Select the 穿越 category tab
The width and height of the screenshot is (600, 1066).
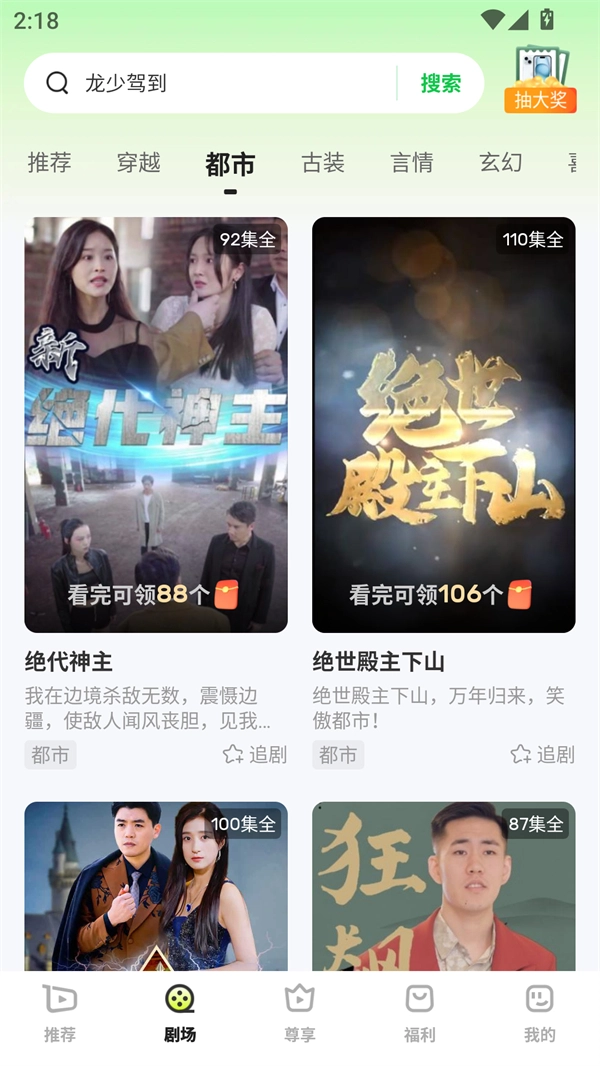(138, 163)
